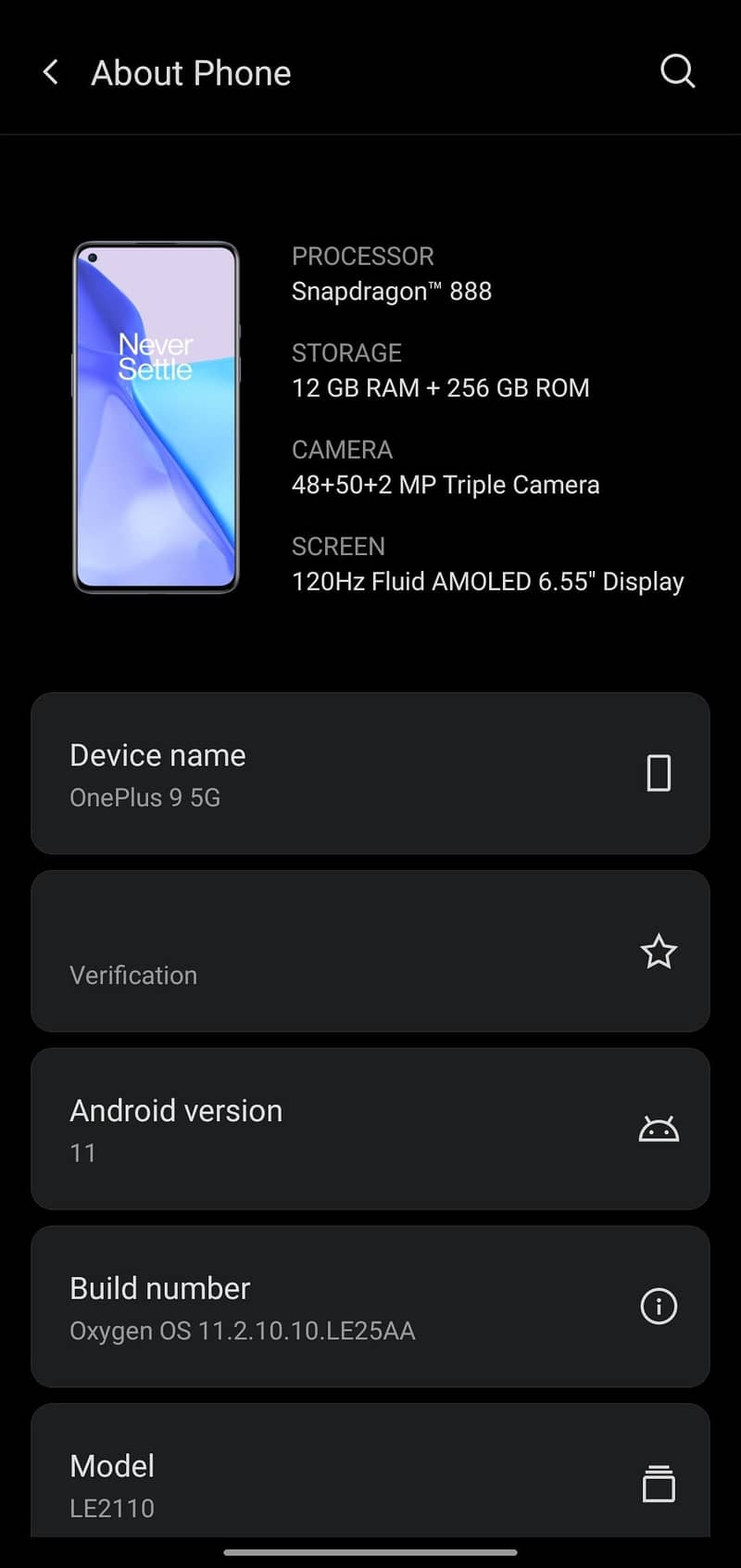Tap the search icon in About Phone
This screenshot has height=1568, width=741.
(677, 71)
